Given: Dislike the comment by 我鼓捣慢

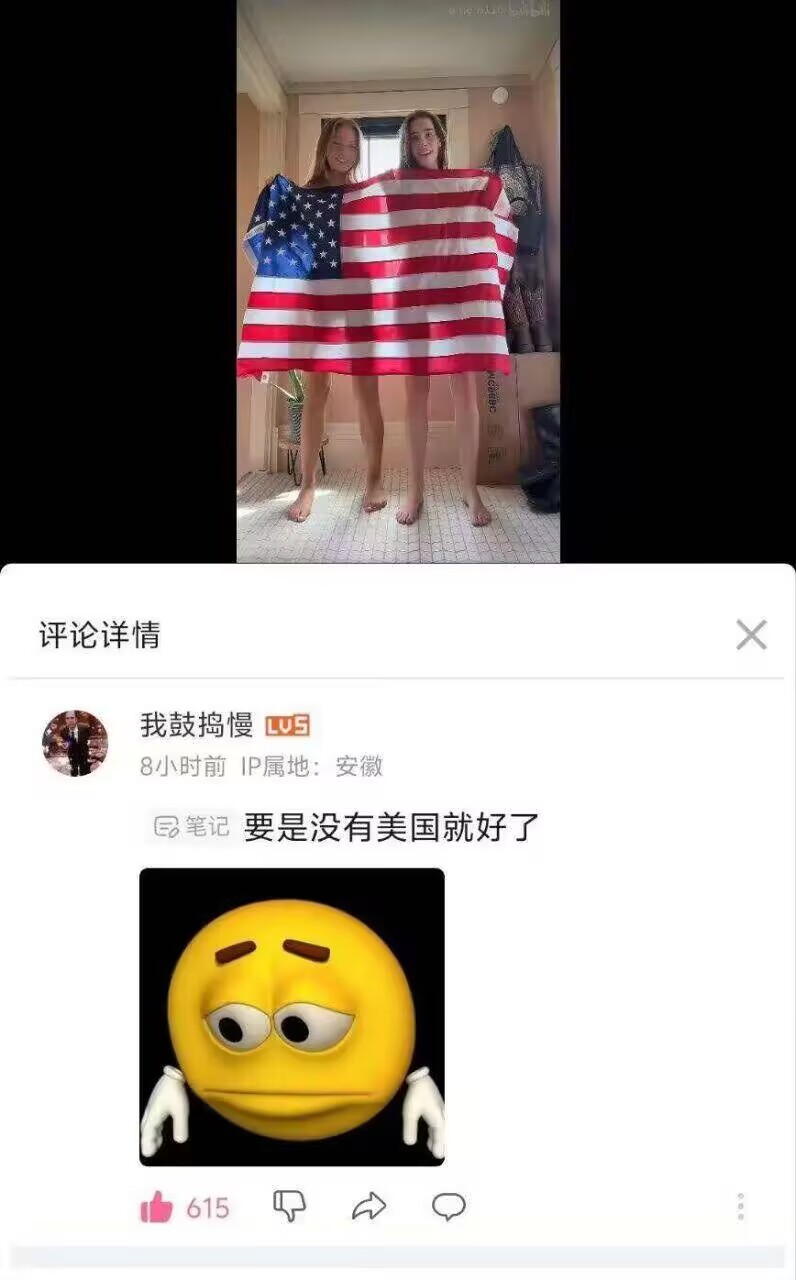Looking at the screenshot, I should pos(289,1207).
